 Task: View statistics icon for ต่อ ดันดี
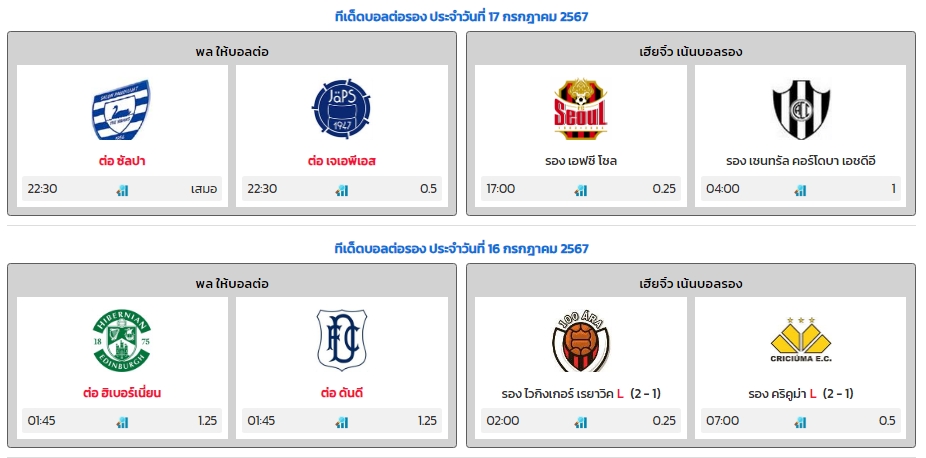342,422
